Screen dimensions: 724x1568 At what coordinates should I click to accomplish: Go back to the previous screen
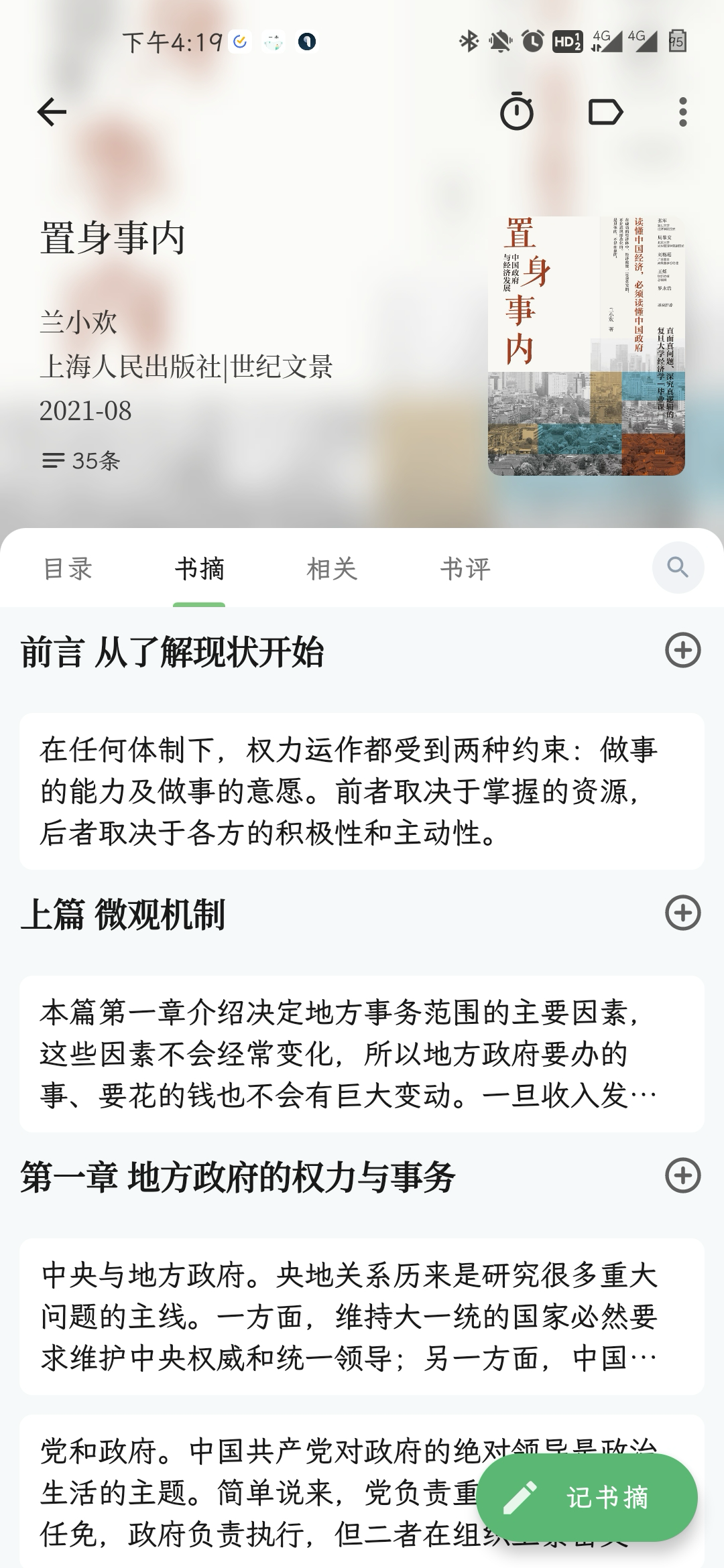(x=52, y=112)
